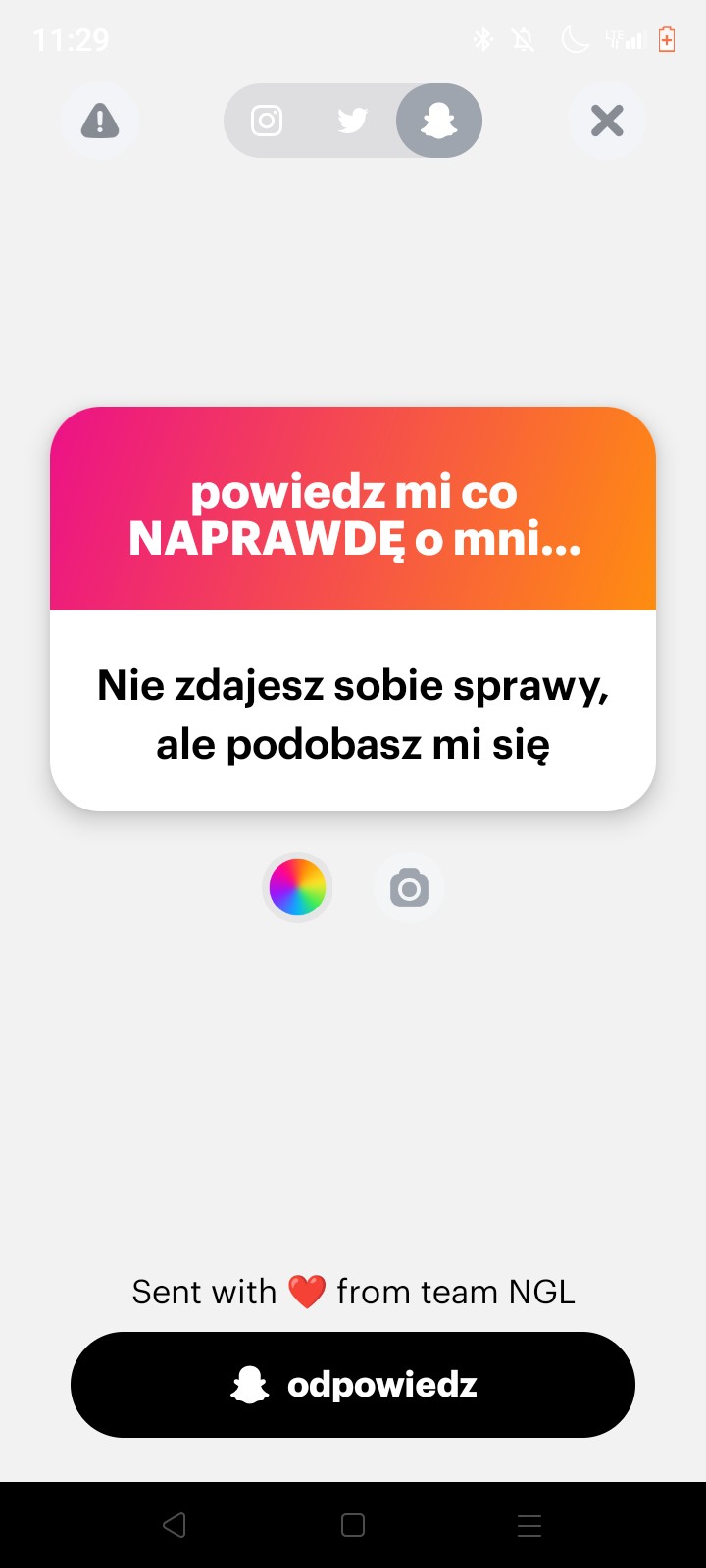Switch to the Twitter sharing option
The image size is (706, 1568).
click(x=352, y=121)
